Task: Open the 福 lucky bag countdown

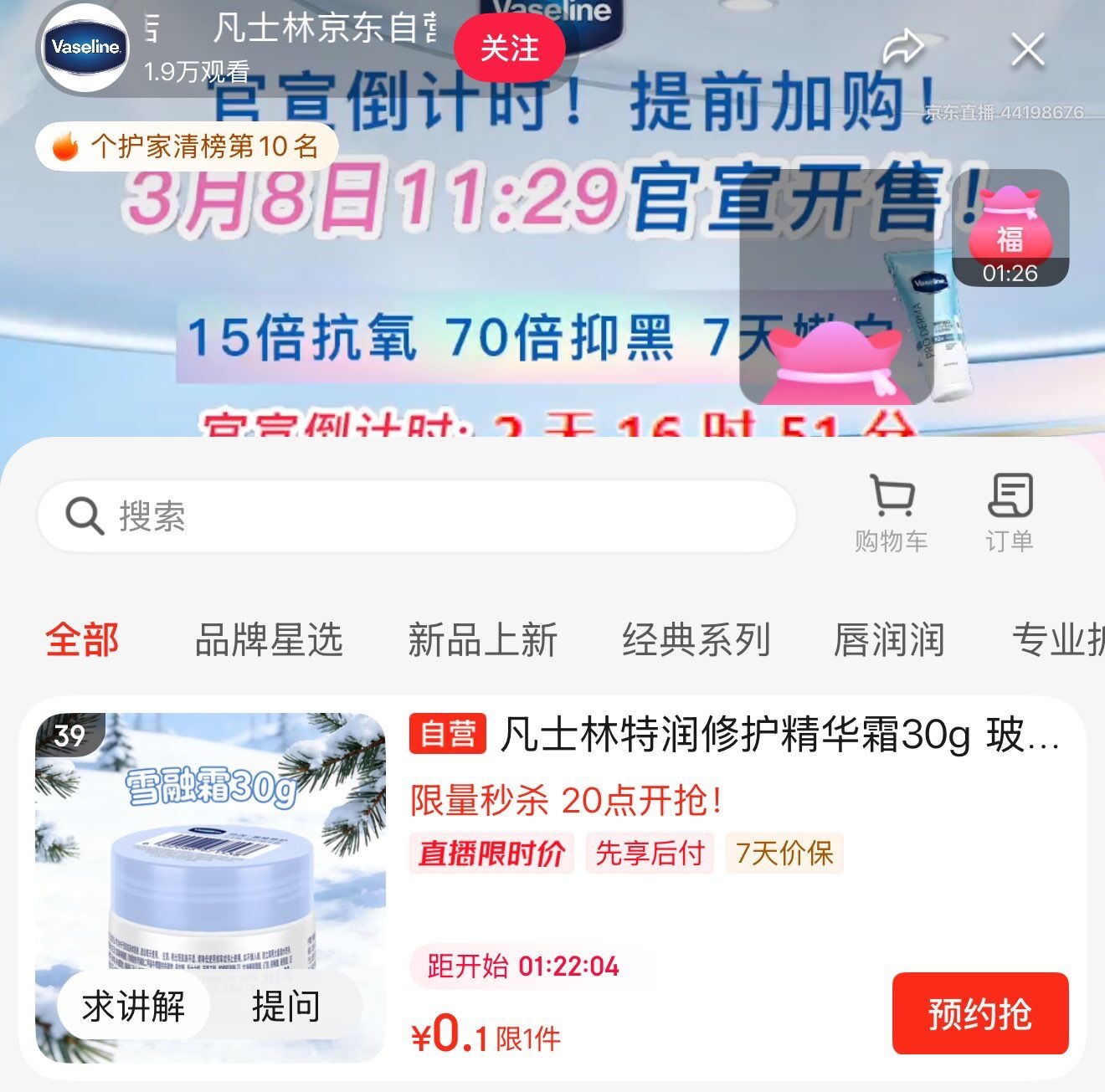Action: (1010, 228)
